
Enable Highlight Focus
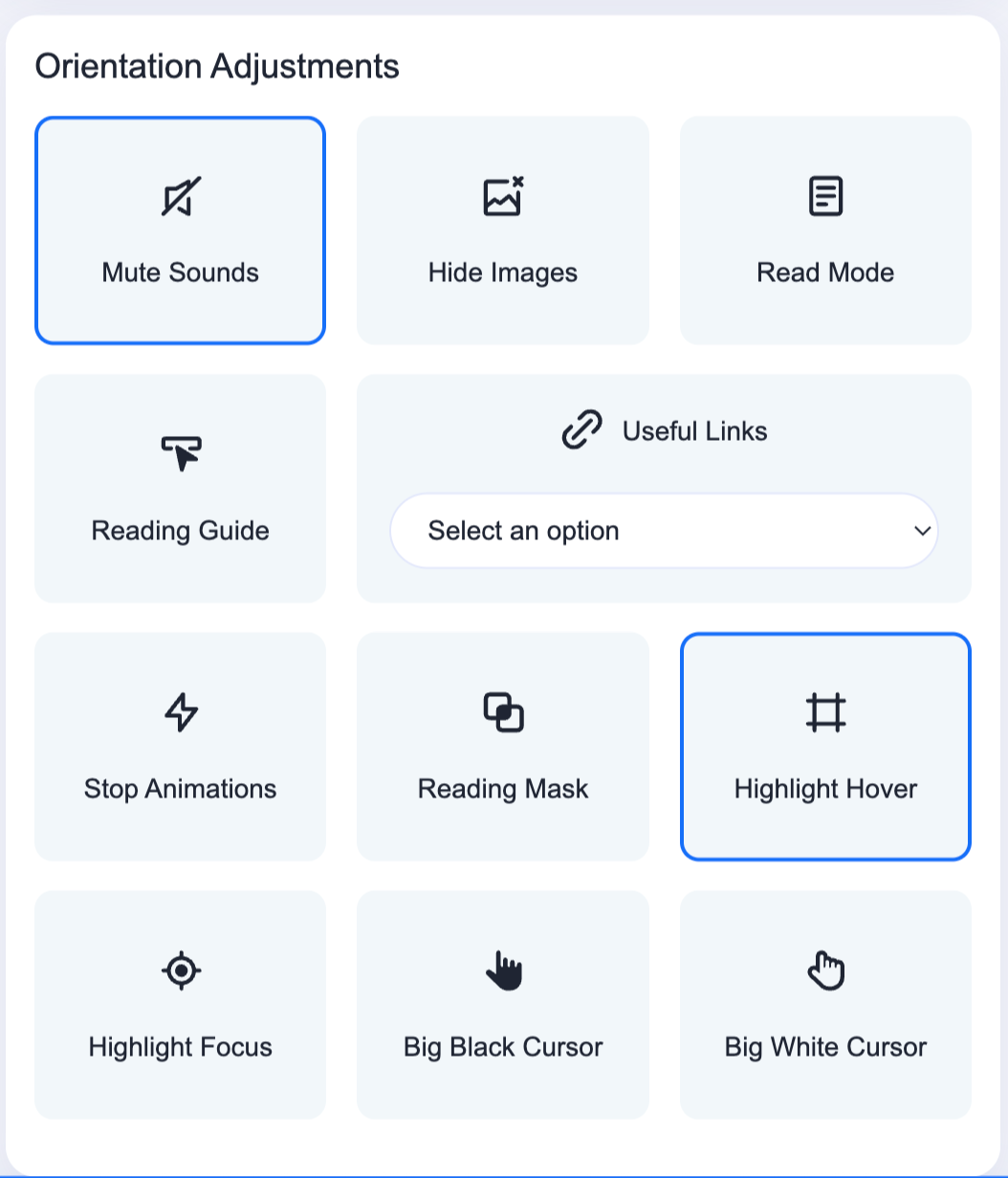point(180,1005)
